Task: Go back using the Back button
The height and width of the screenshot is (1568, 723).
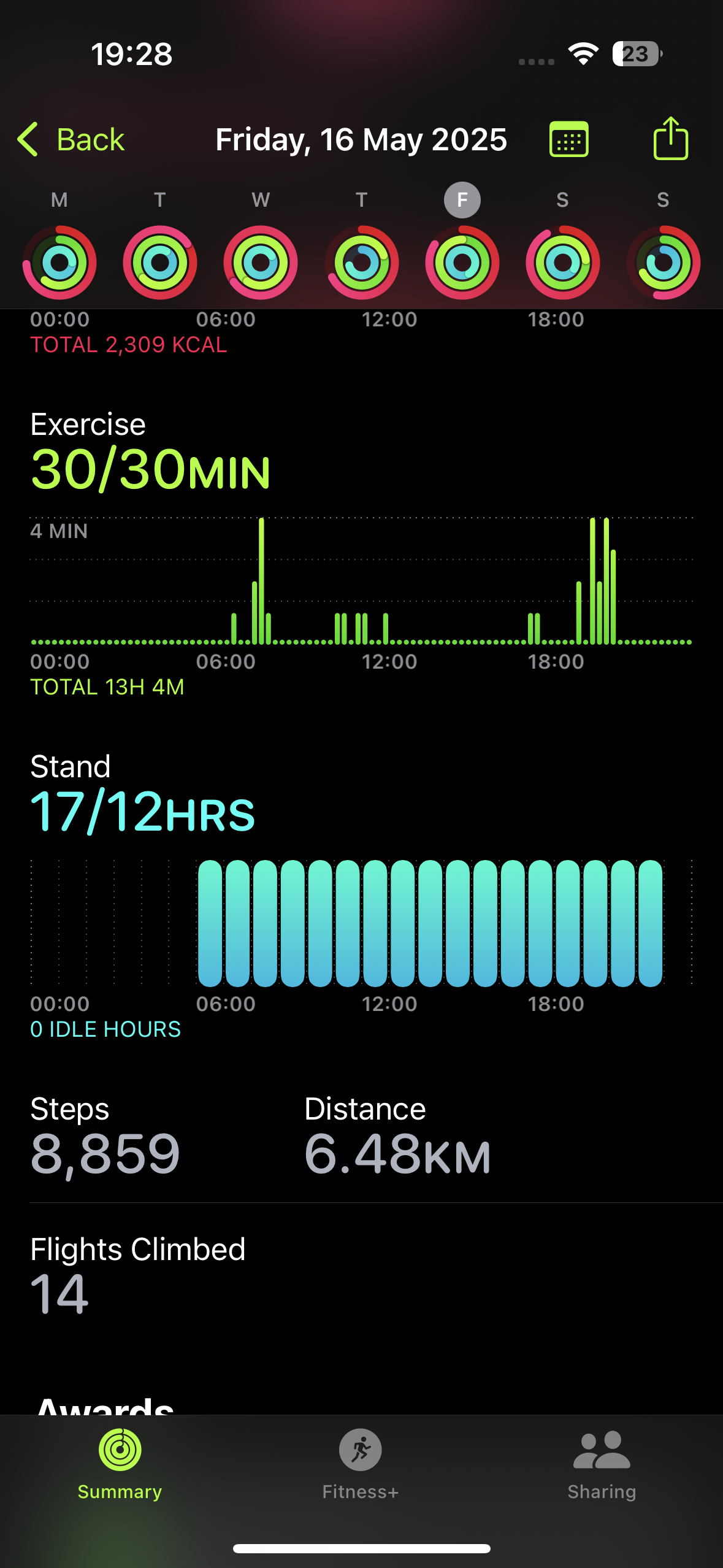Action: [71, 139]
